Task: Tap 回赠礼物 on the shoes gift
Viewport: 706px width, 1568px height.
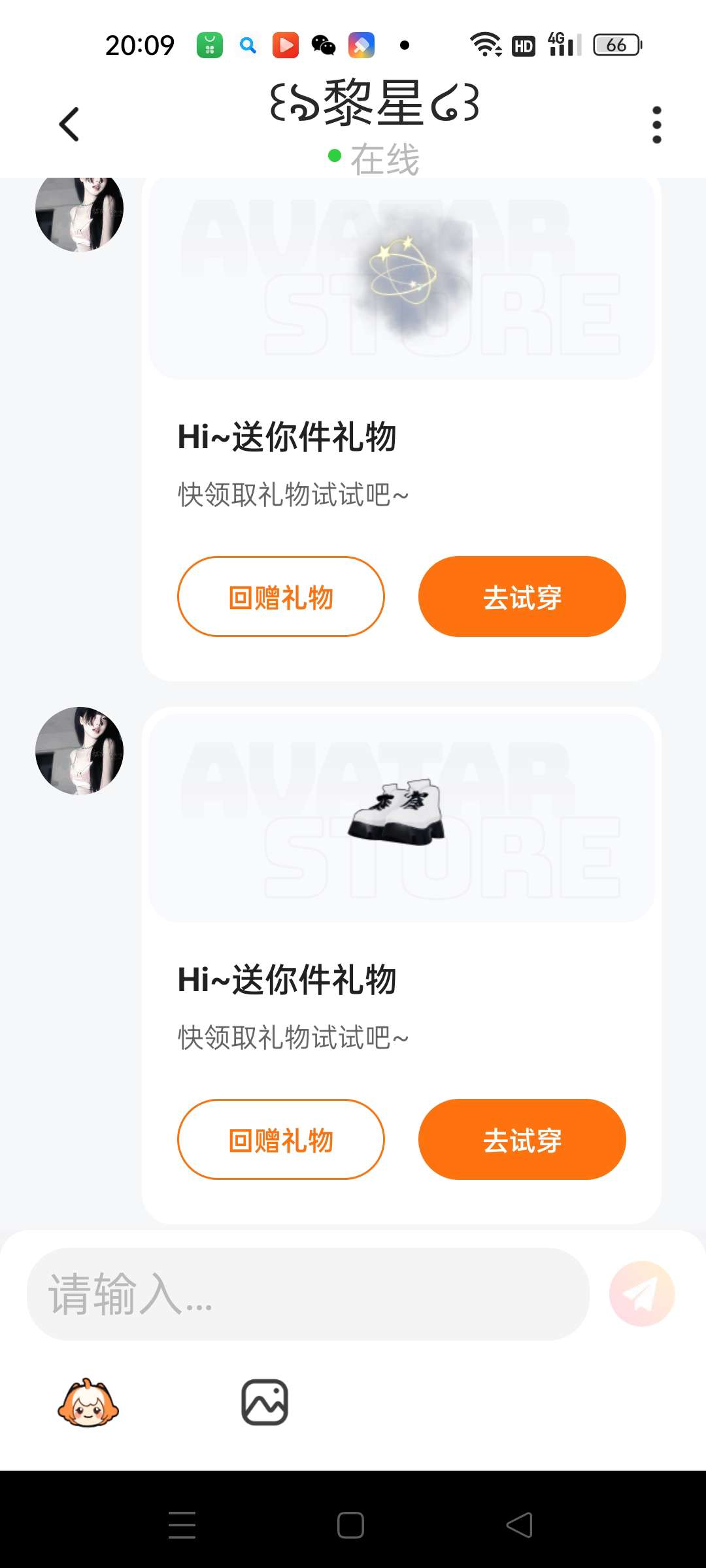Action: (281, 1139)
